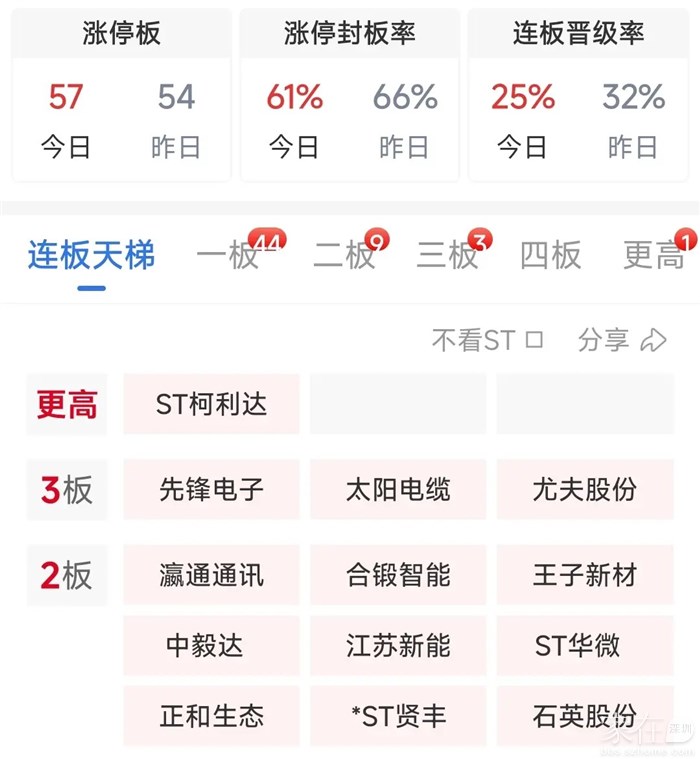Tap the ST华微 stock chip
This screenshot has width=700, height=759.
(x=585, y=645)
